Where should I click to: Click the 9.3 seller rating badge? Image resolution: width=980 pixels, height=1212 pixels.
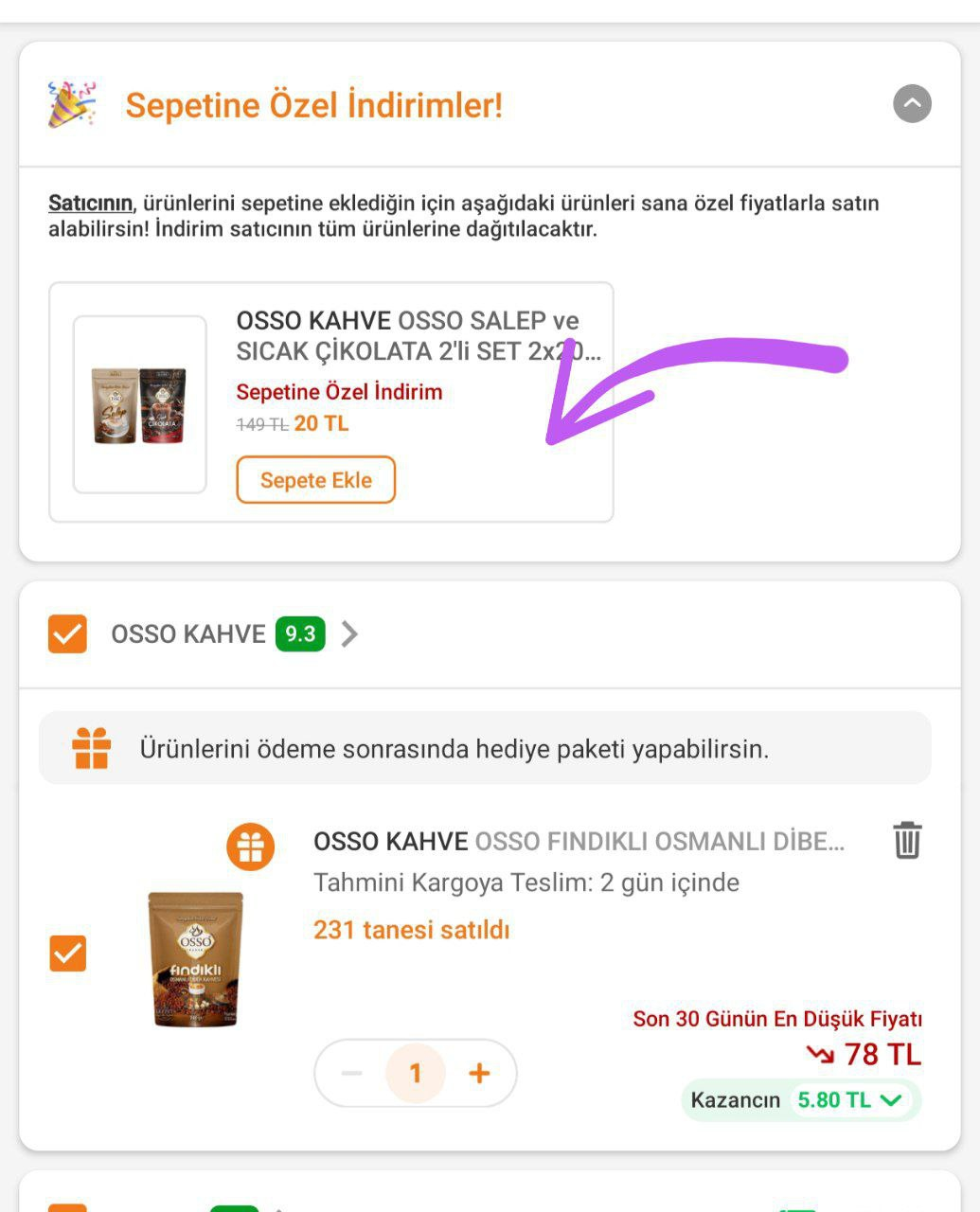(x=300, y=634)
